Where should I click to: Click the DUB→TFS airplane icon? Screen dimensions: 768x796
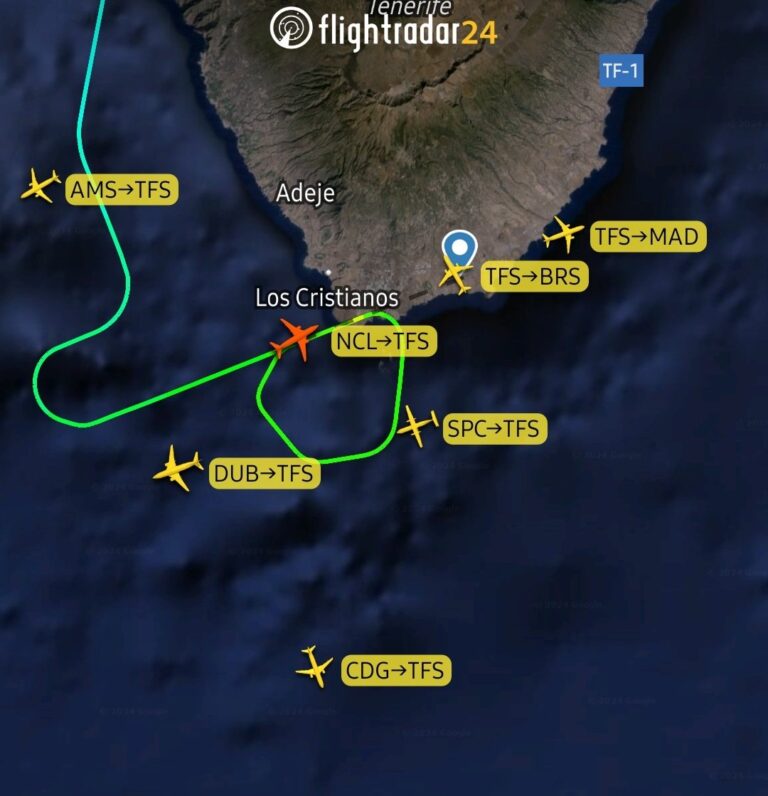pos(176,466)
